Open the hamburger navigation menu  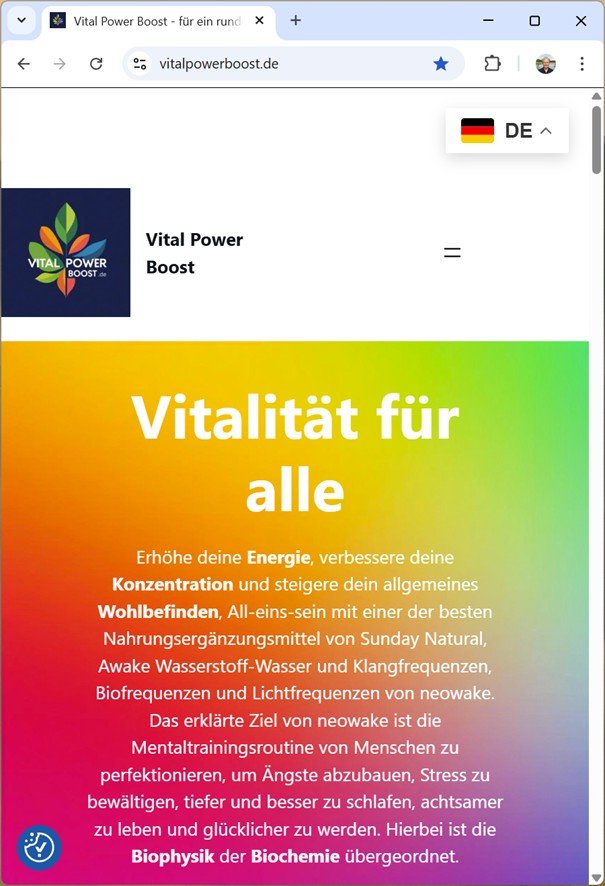point(452,253)
